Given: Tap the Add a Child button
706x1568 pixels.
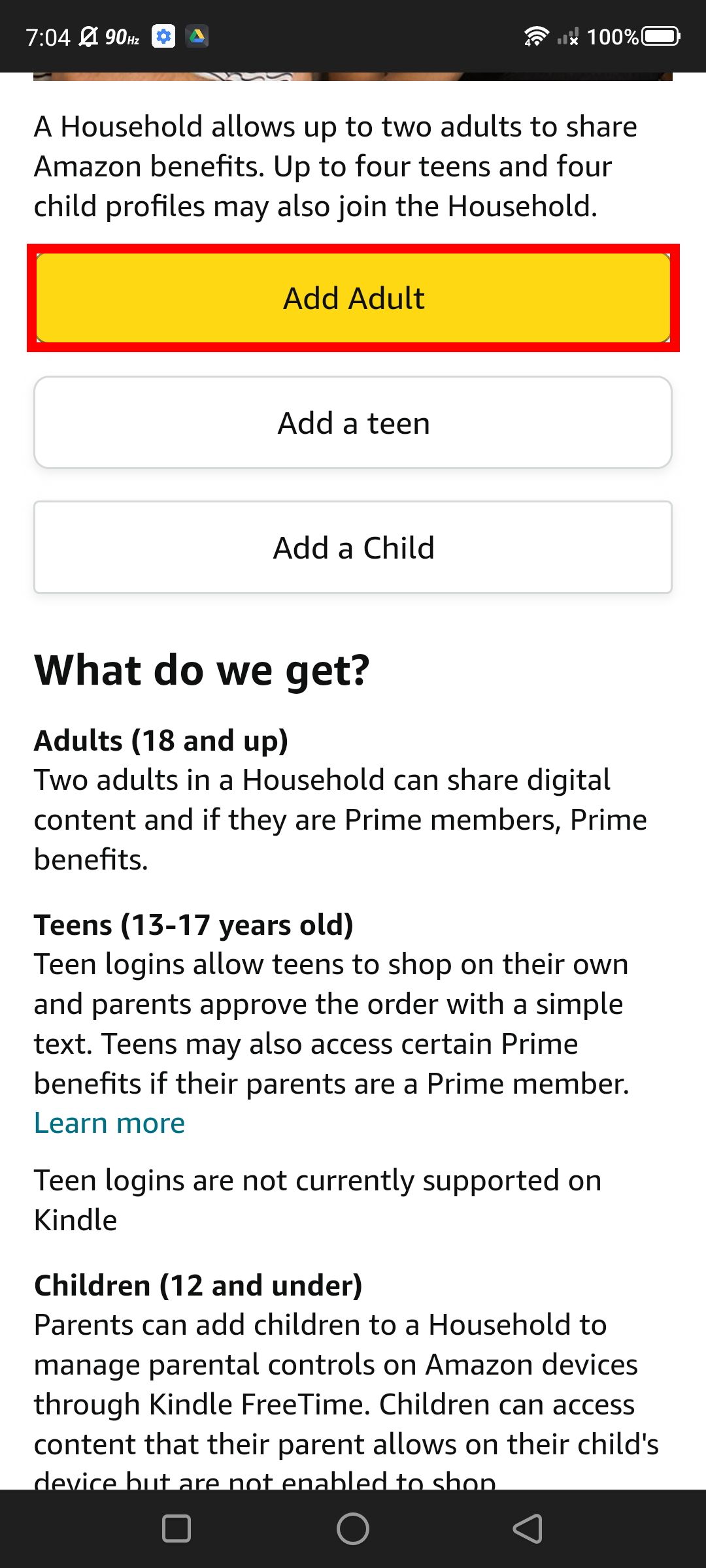Looking at the screenshot, I should coord(353,547).
